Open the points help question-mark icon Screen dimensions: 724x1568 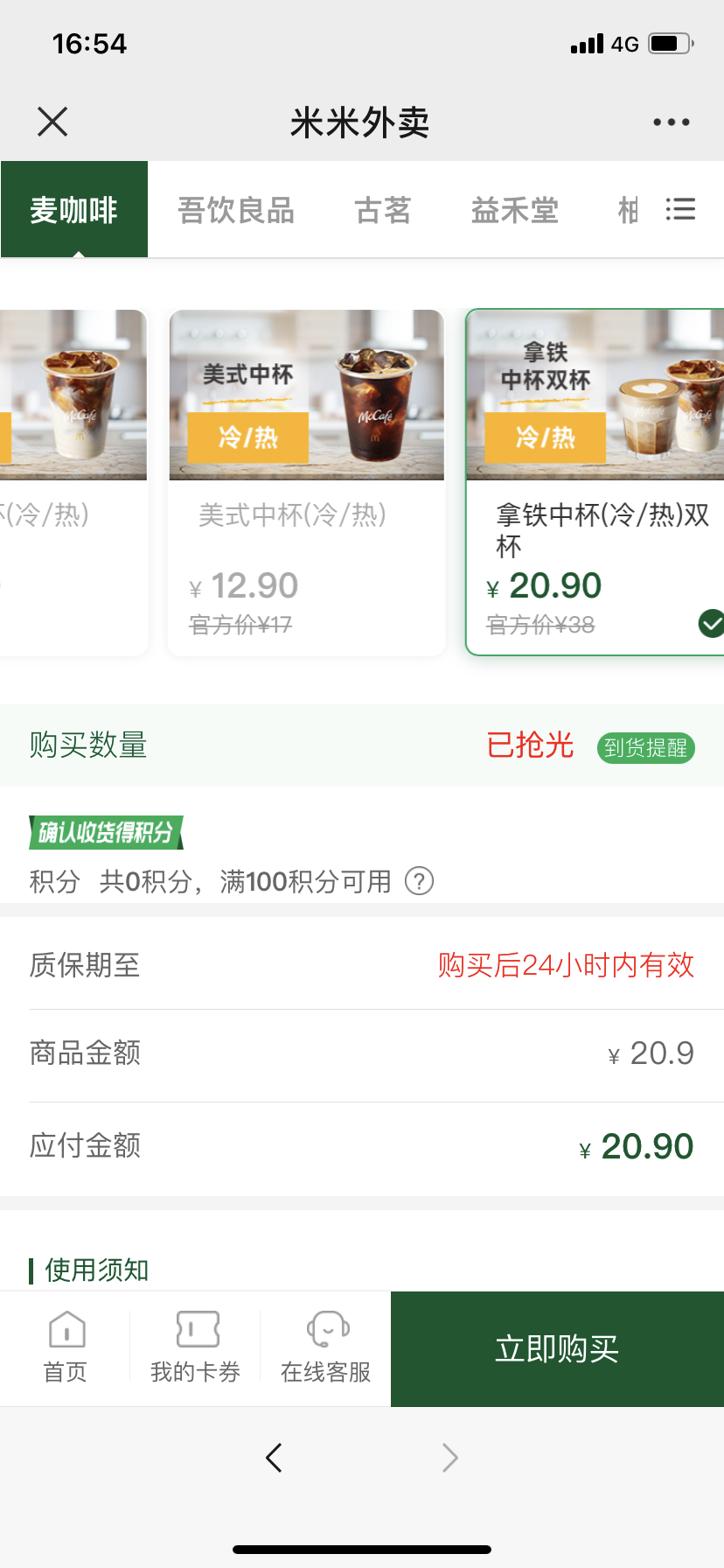[419, 880]
